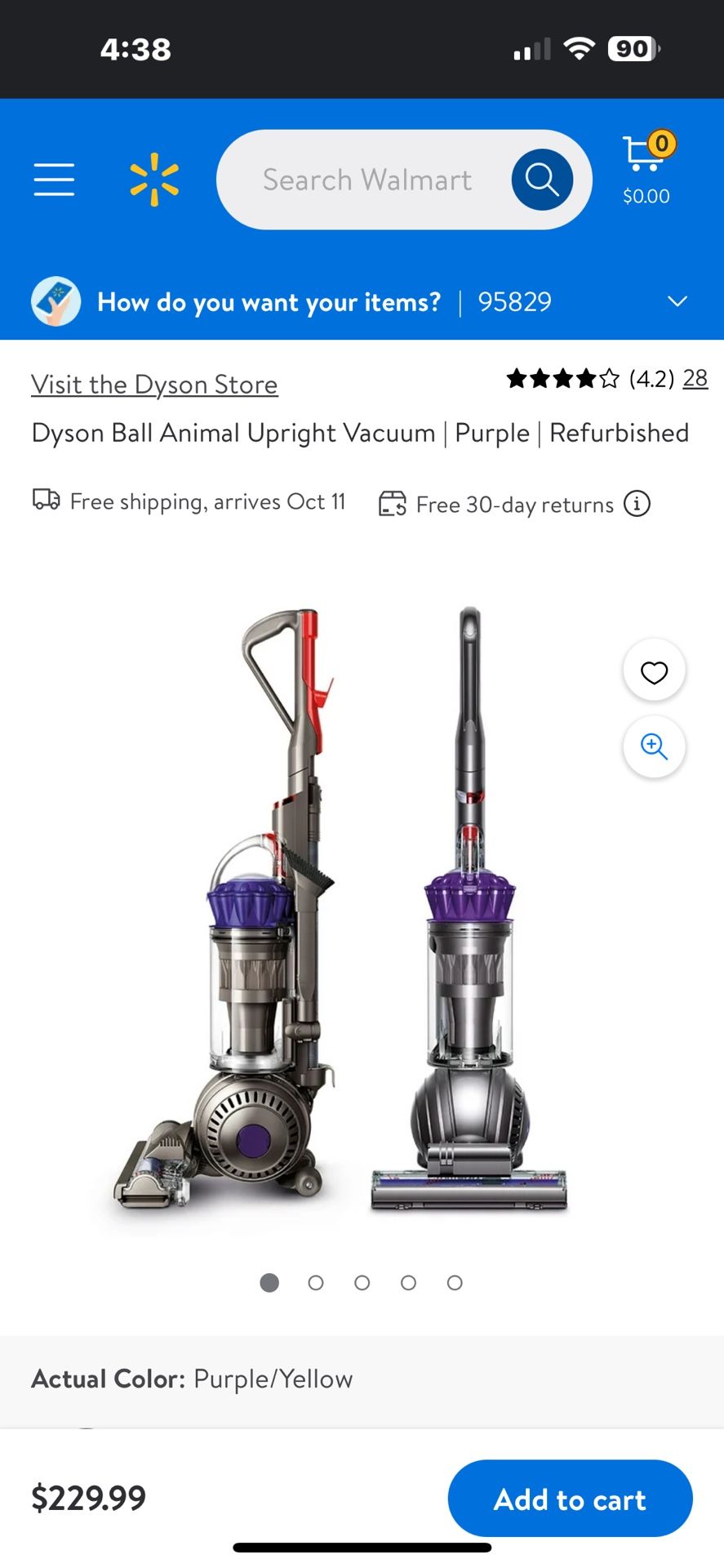Show free 30-day returns info
Image resolution: width=724 pixels, height=1568 pixels.
click(x=637, y=504)
